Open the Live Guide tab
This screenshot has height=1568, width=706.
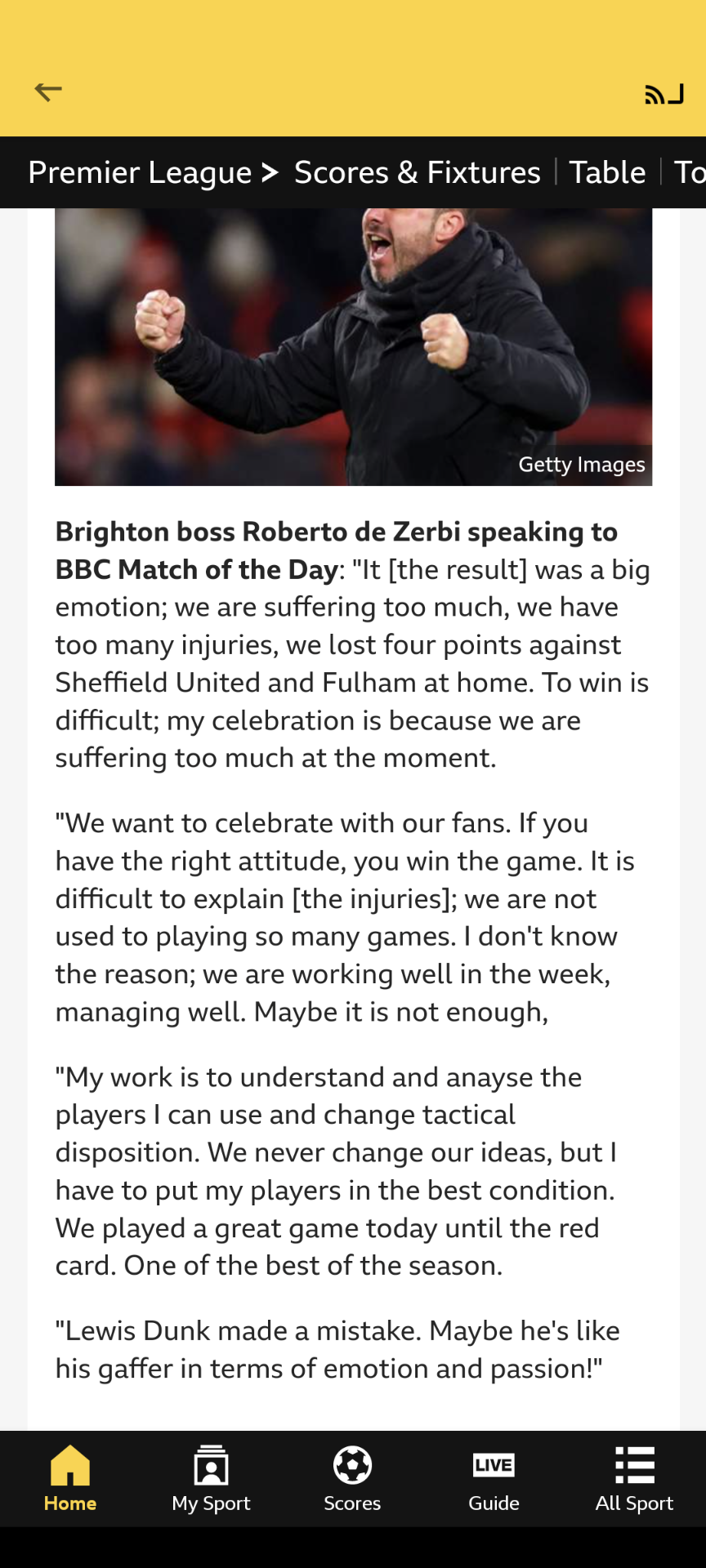[494, 1478]
